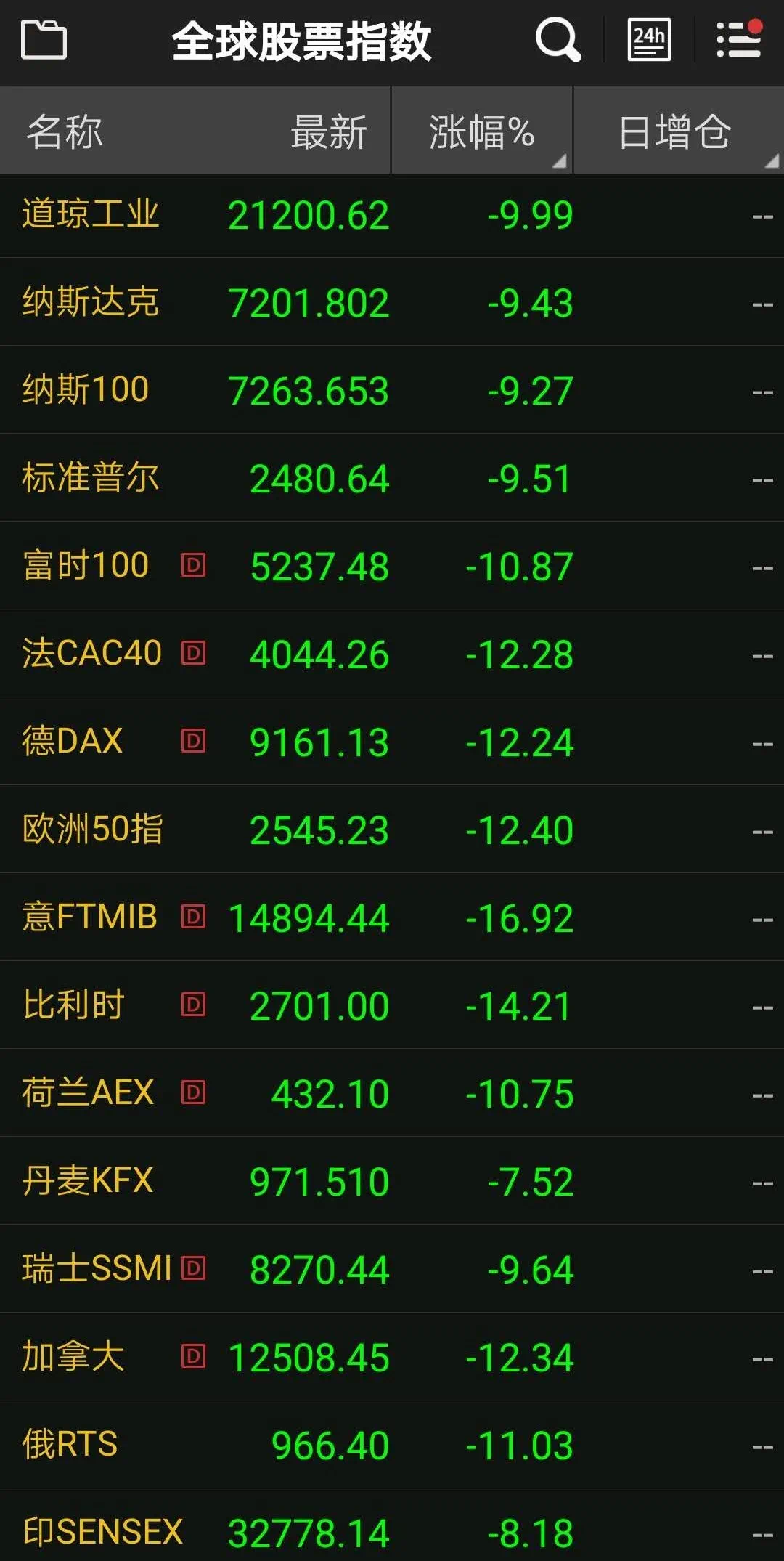View 纳斯100 index details

[x=392, y=390]
